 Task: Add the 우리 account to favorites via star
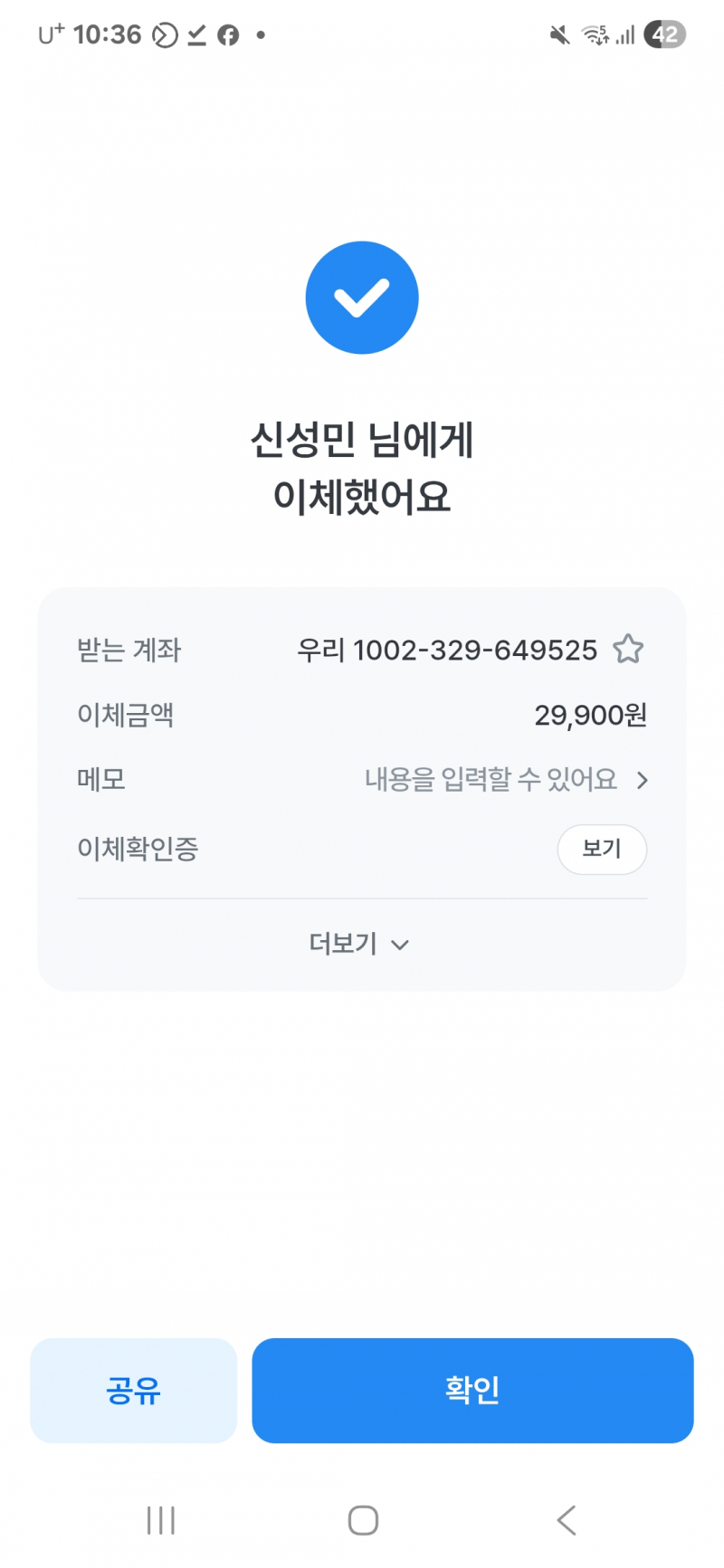coord(627,650)
